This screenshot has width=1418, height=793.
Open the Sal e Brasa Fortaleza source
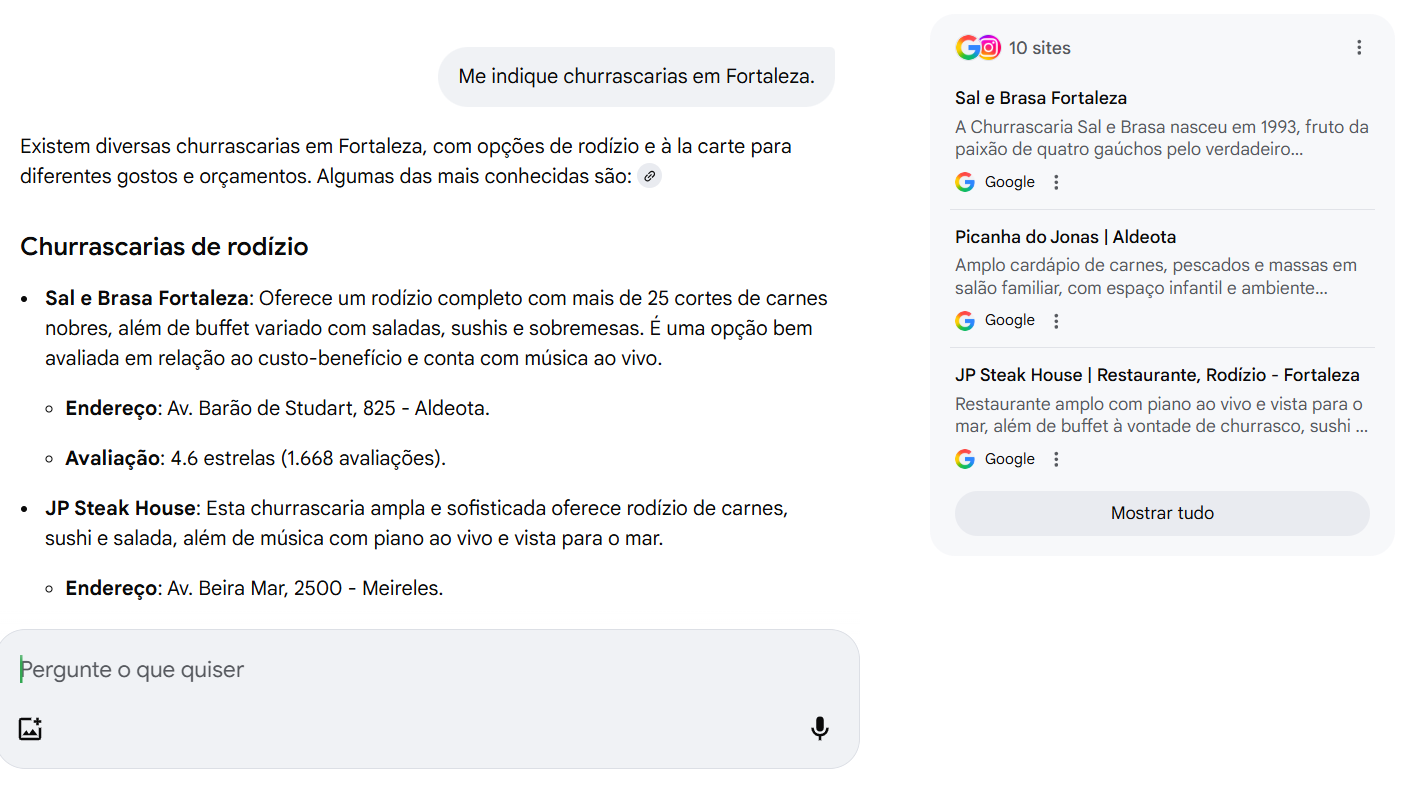click(x=1040, y=98)
